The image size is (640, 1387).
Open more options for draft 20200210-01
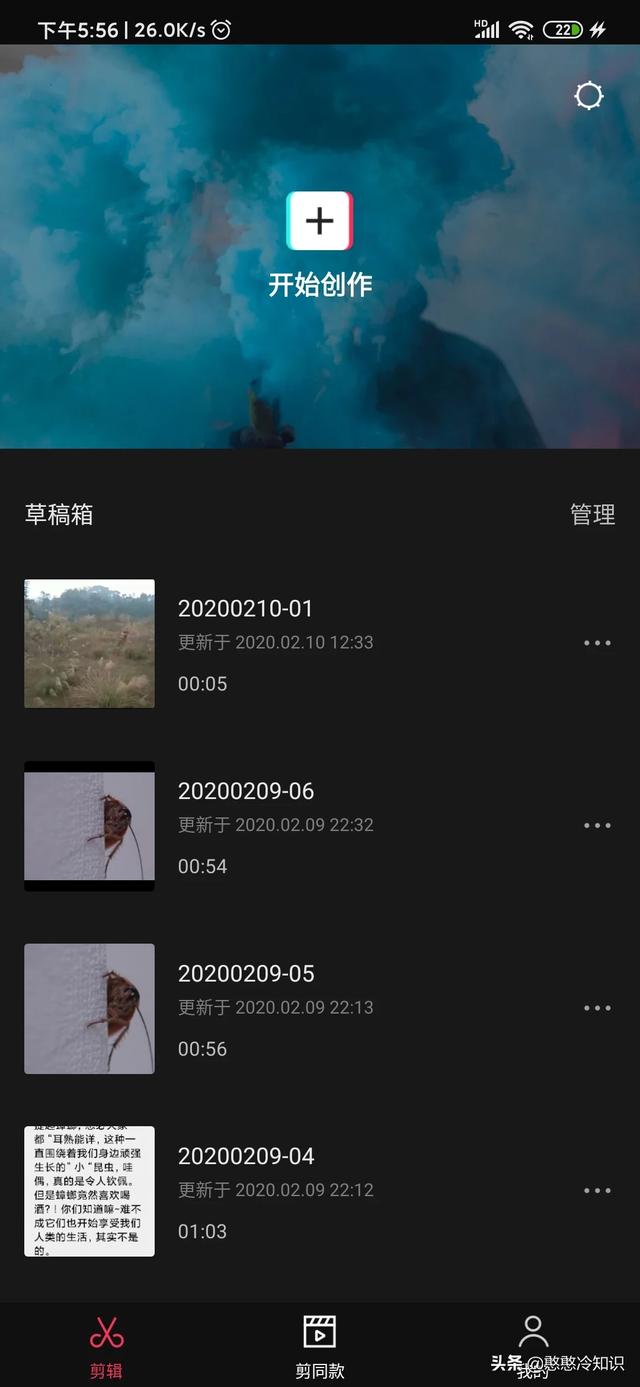tap(597, 643)
